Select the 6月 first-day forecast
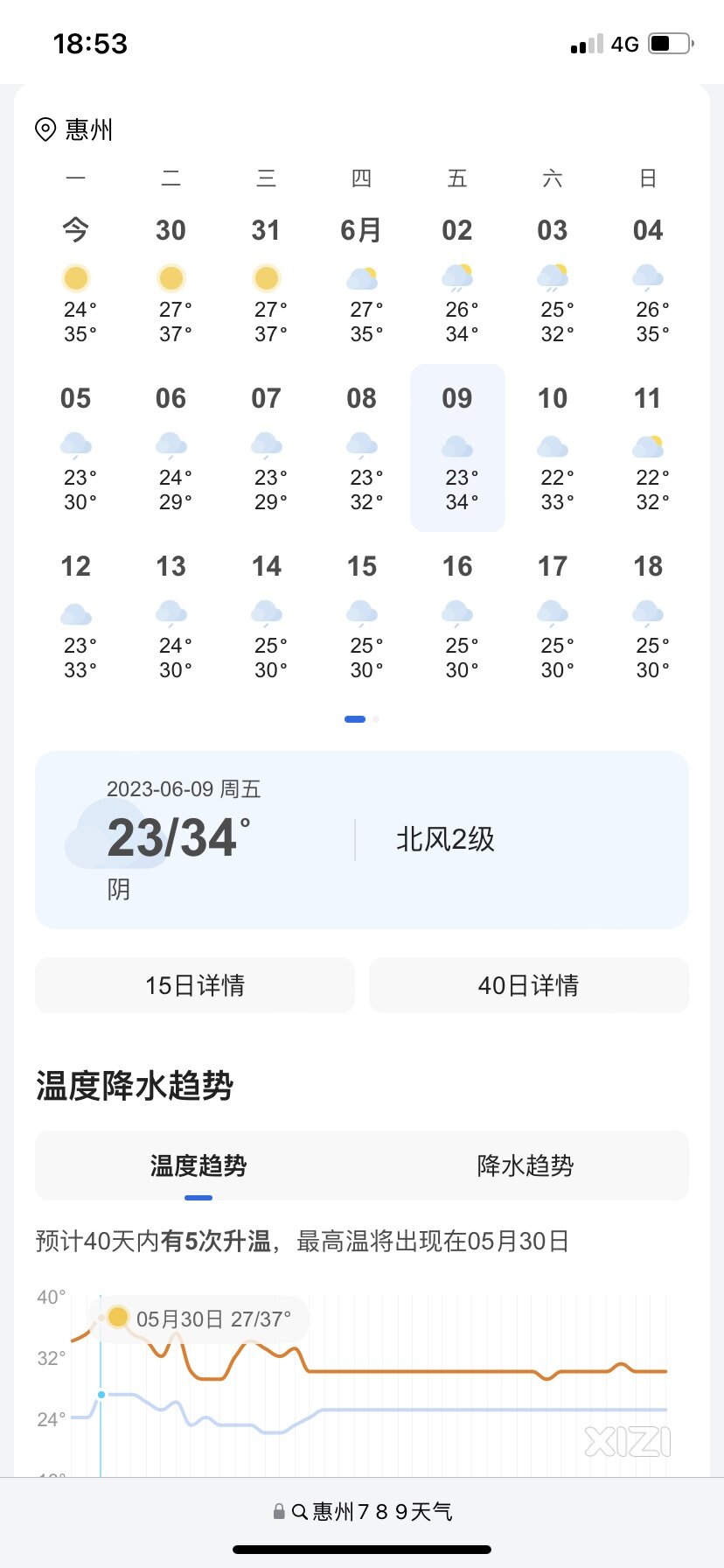This screenshot has height=1568, width=724. pos(362,280)
